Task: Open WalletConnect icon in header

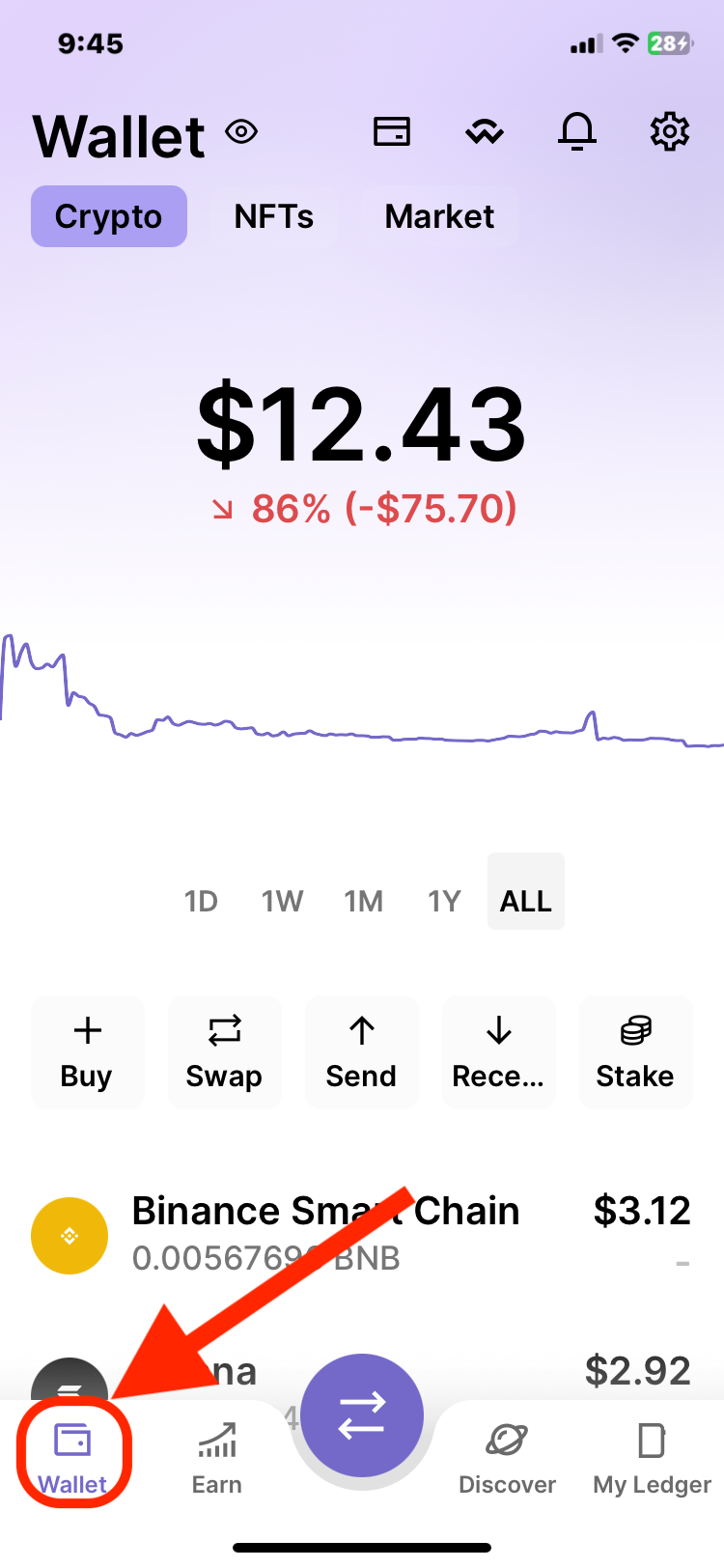Action: pos(485,131)
